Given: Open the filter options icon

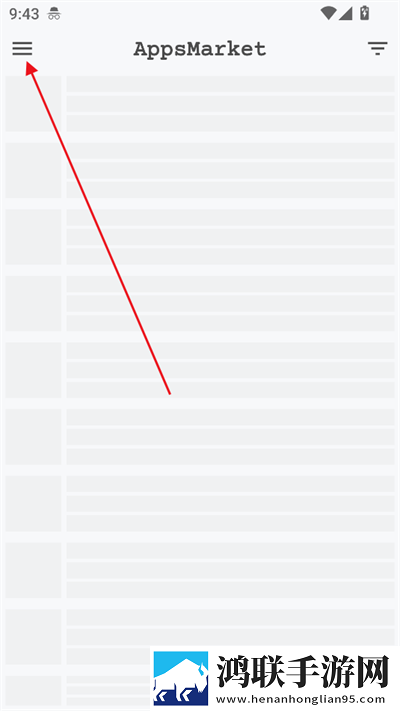Looking at the screenshot, I should coord(377,49).
